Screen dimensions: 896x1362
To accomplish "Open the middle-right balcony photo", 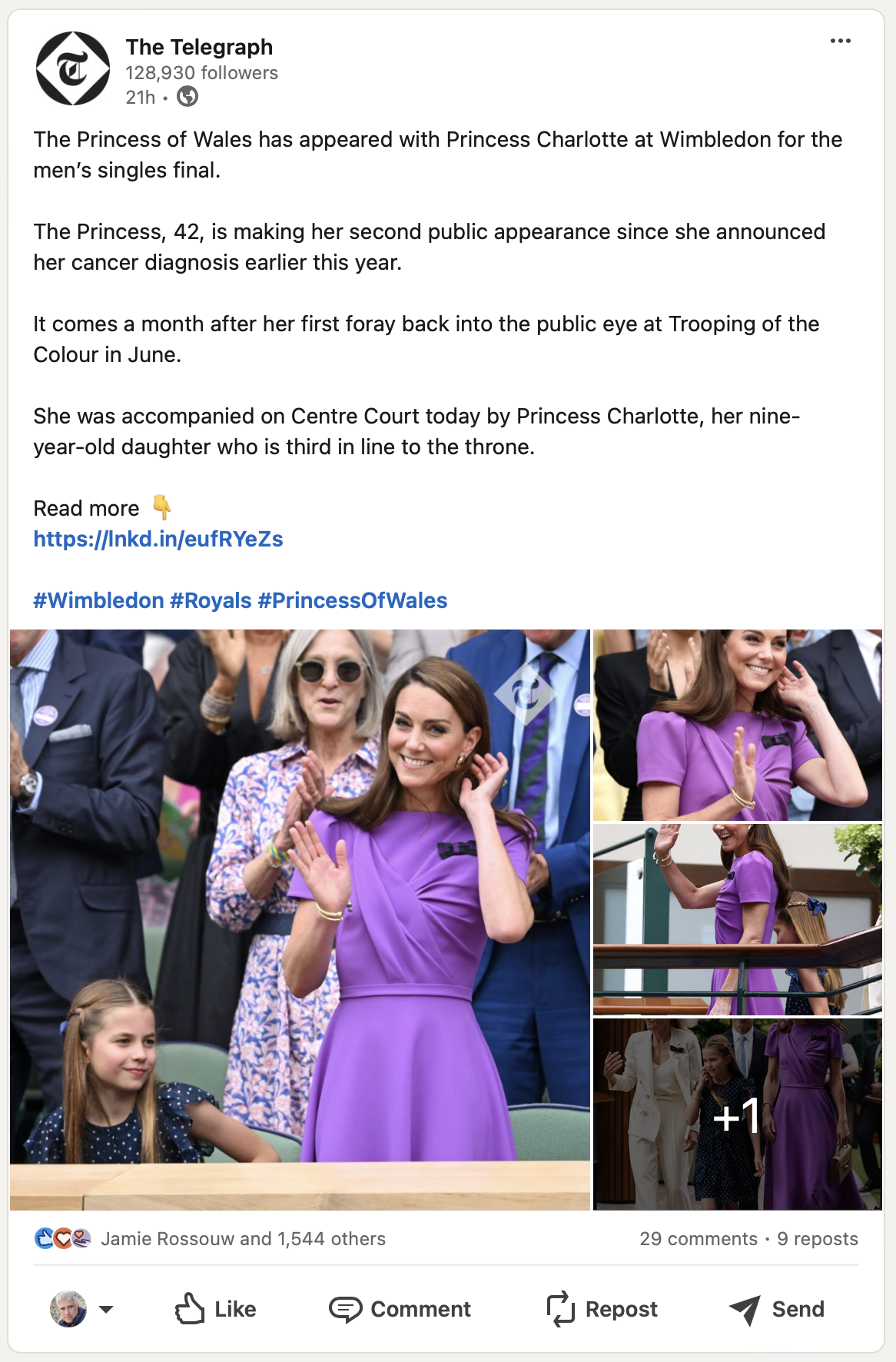I will coord(737,919).
